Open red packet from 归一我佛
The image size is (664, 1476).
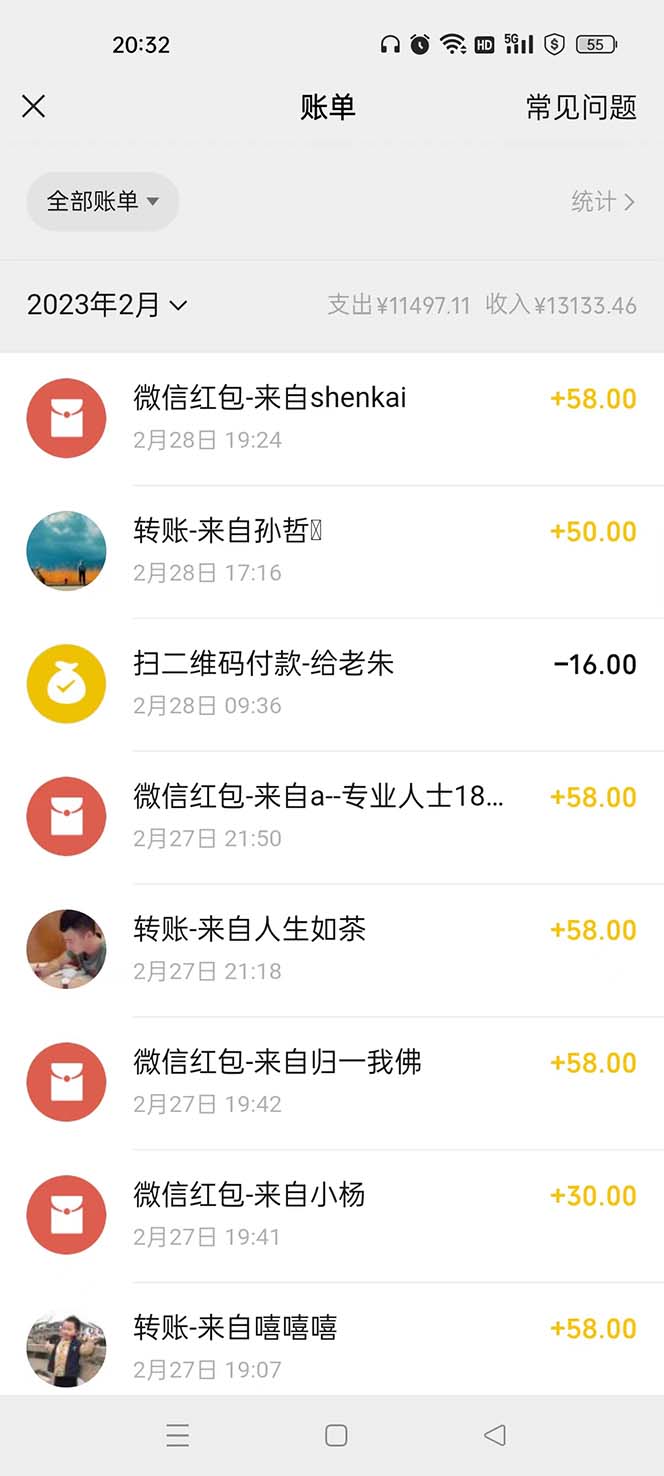point(332,1083)
